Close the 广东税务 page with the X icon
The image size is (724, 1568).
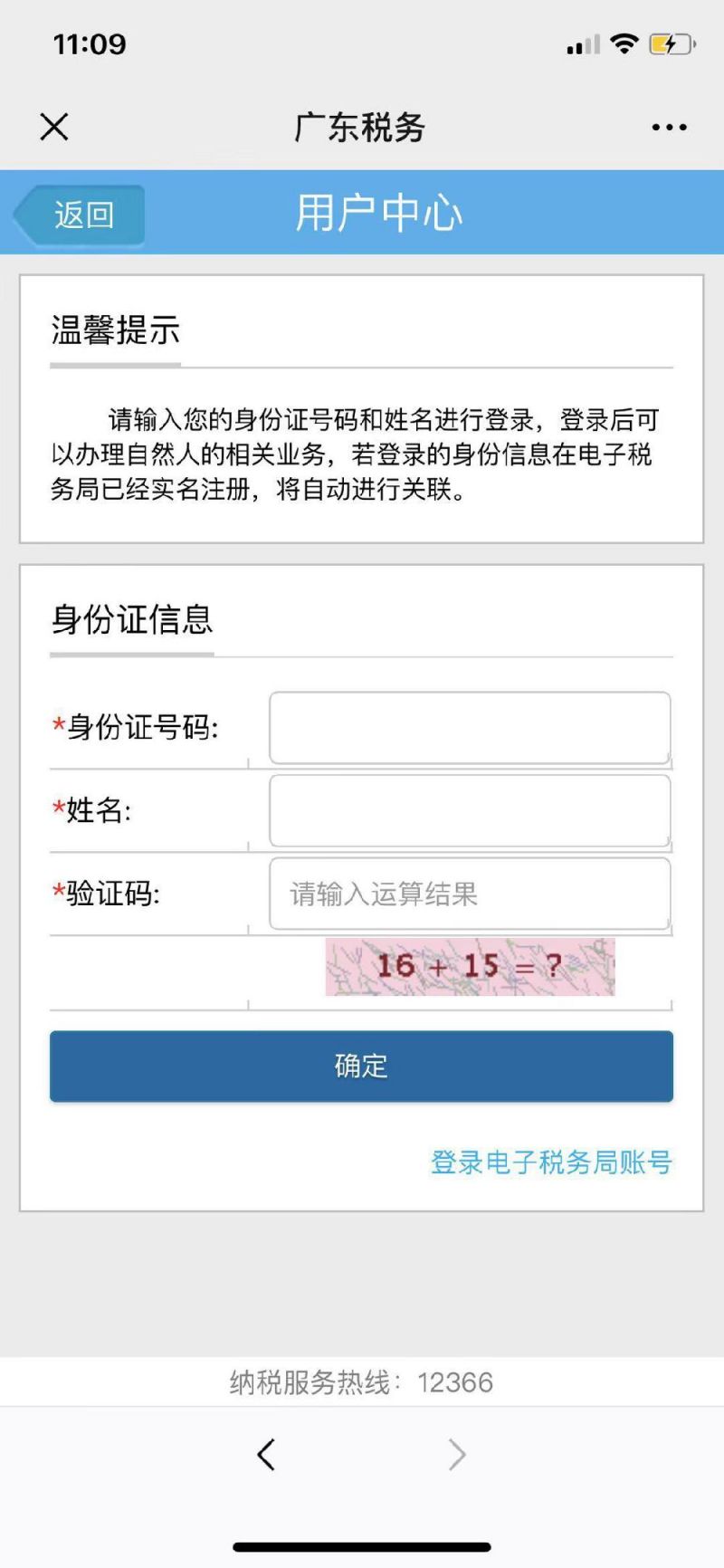54,127
